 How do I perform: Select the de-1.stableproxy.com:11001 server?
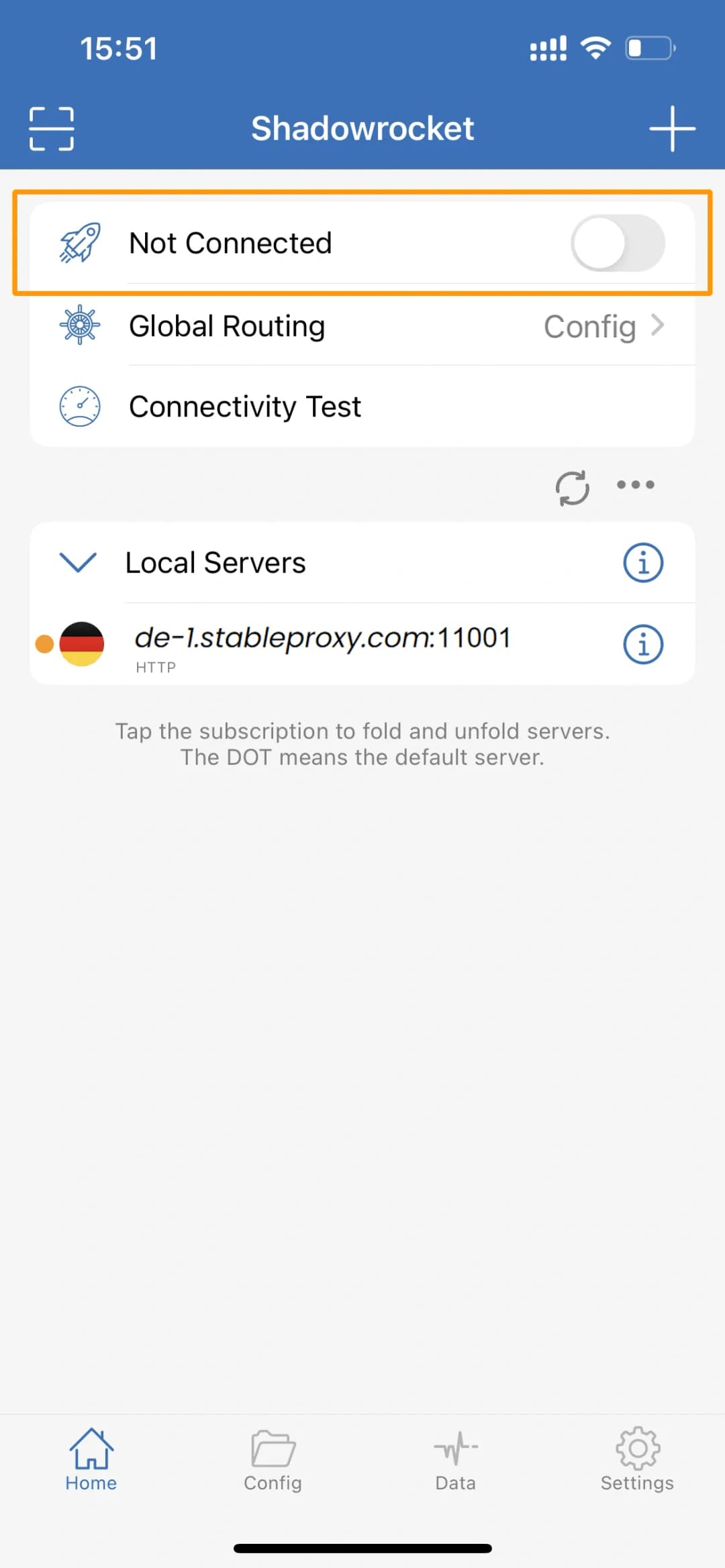322,644
